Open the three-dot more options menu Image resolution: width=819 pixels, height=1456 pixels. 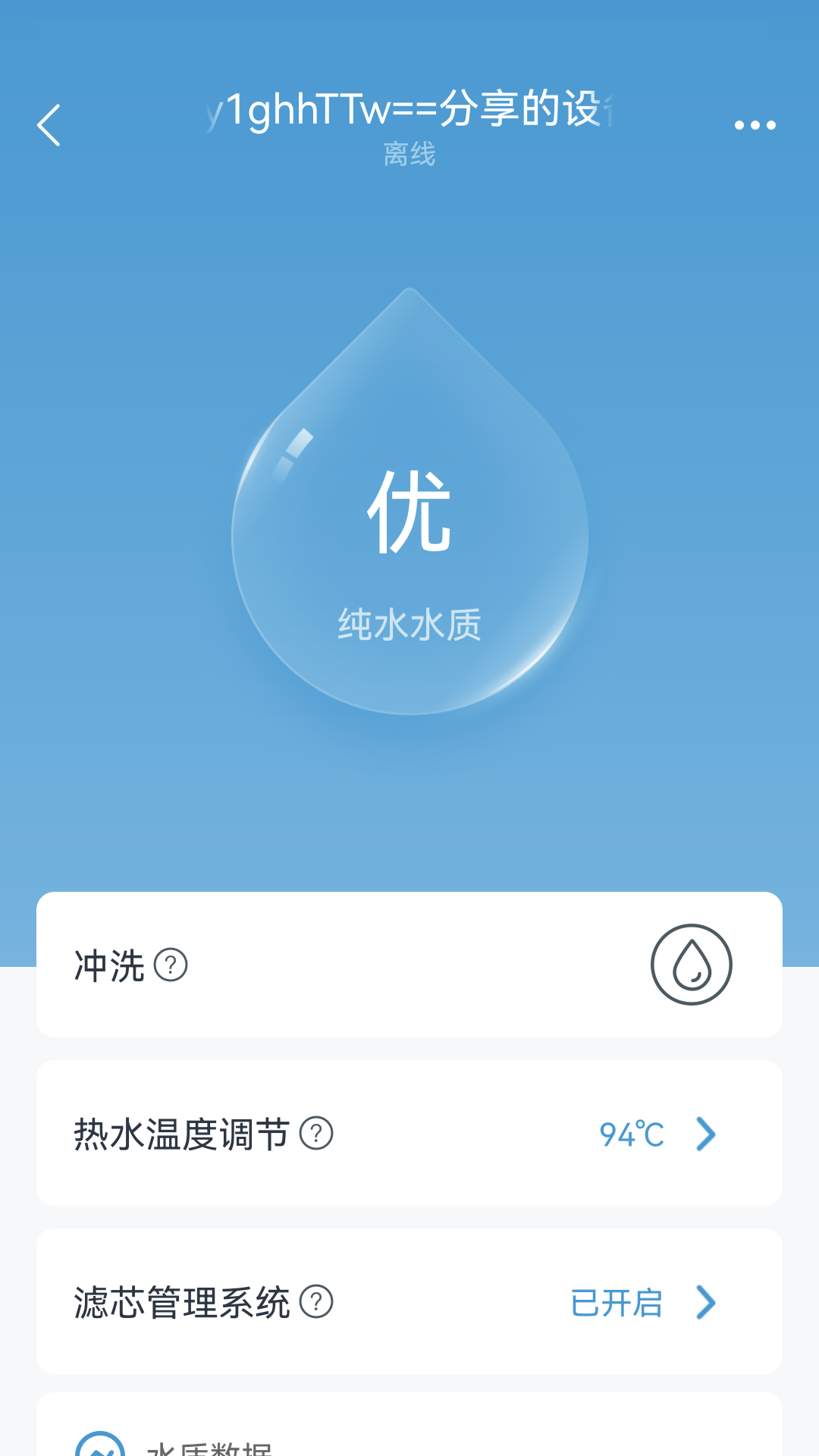pyautogui.click(x=754, y=124)
